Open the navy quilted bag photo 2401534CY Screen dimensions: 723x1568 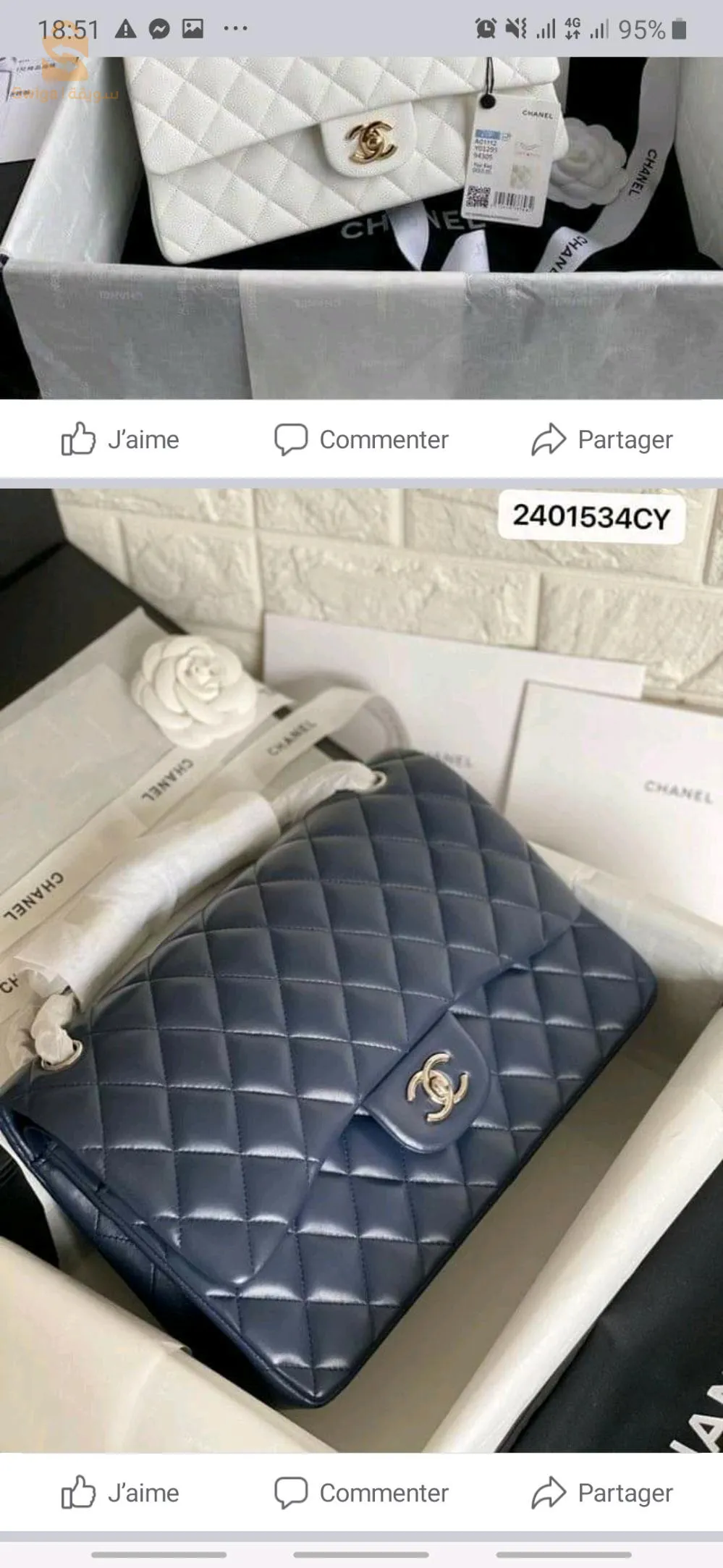[361, 970]
